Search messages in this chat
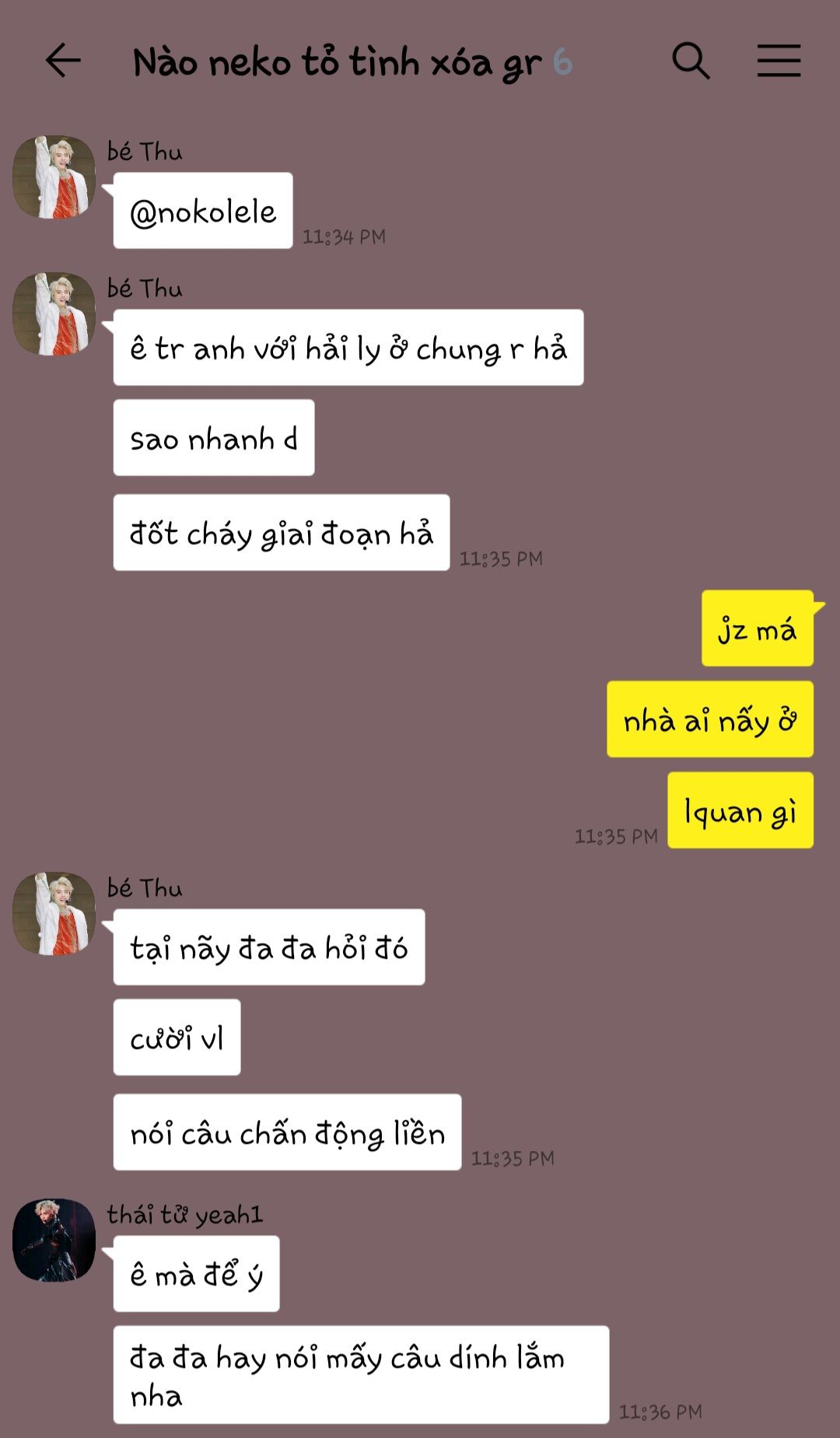Screen dimensions: 840x1438 coord(691,61)
